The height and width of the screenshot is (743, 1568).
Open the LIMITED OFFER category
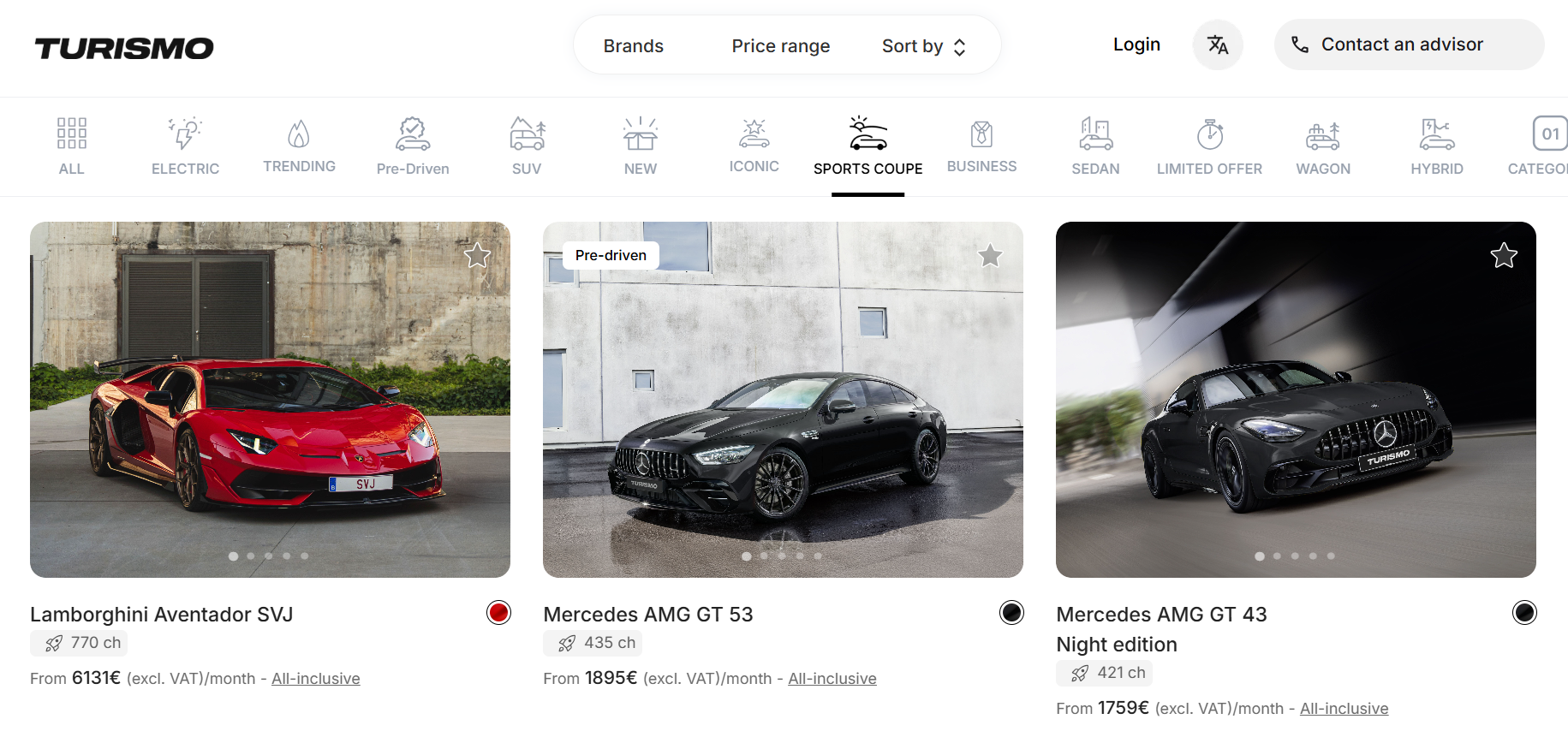[1209, 146]
